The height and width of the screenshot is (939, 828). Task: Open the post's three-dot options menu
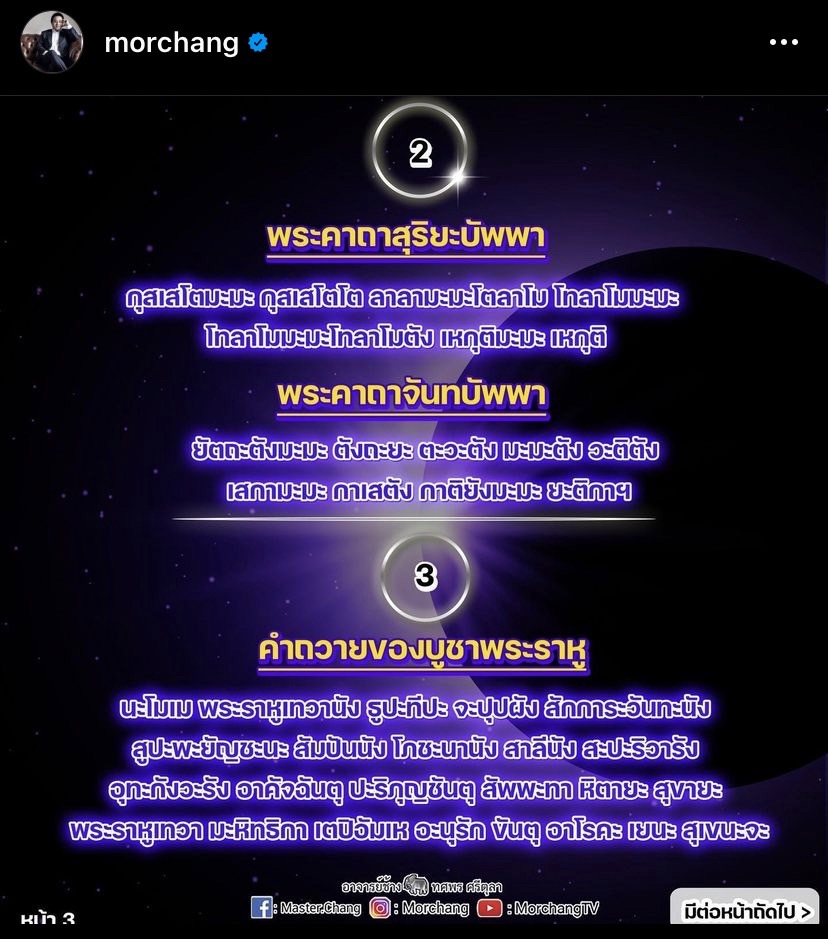(x=783, y=43)
